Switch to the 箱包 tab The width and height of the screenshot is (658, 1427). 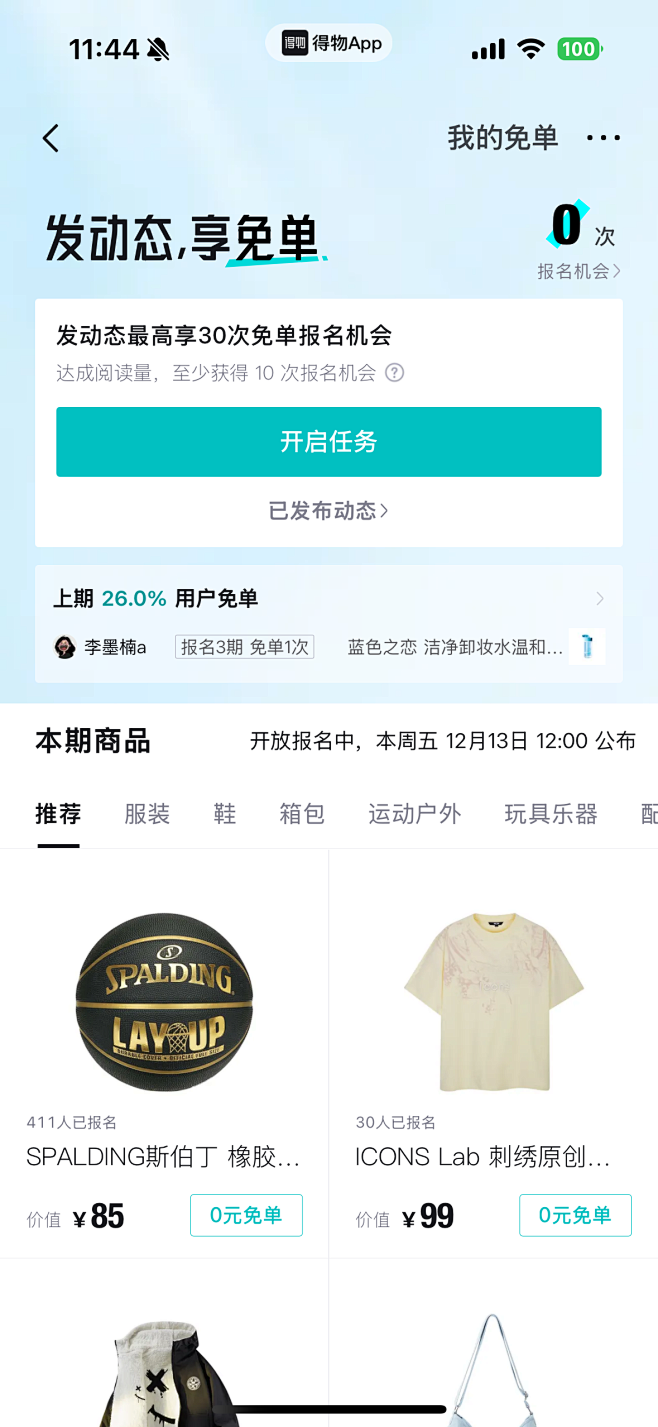click(302, 814)
